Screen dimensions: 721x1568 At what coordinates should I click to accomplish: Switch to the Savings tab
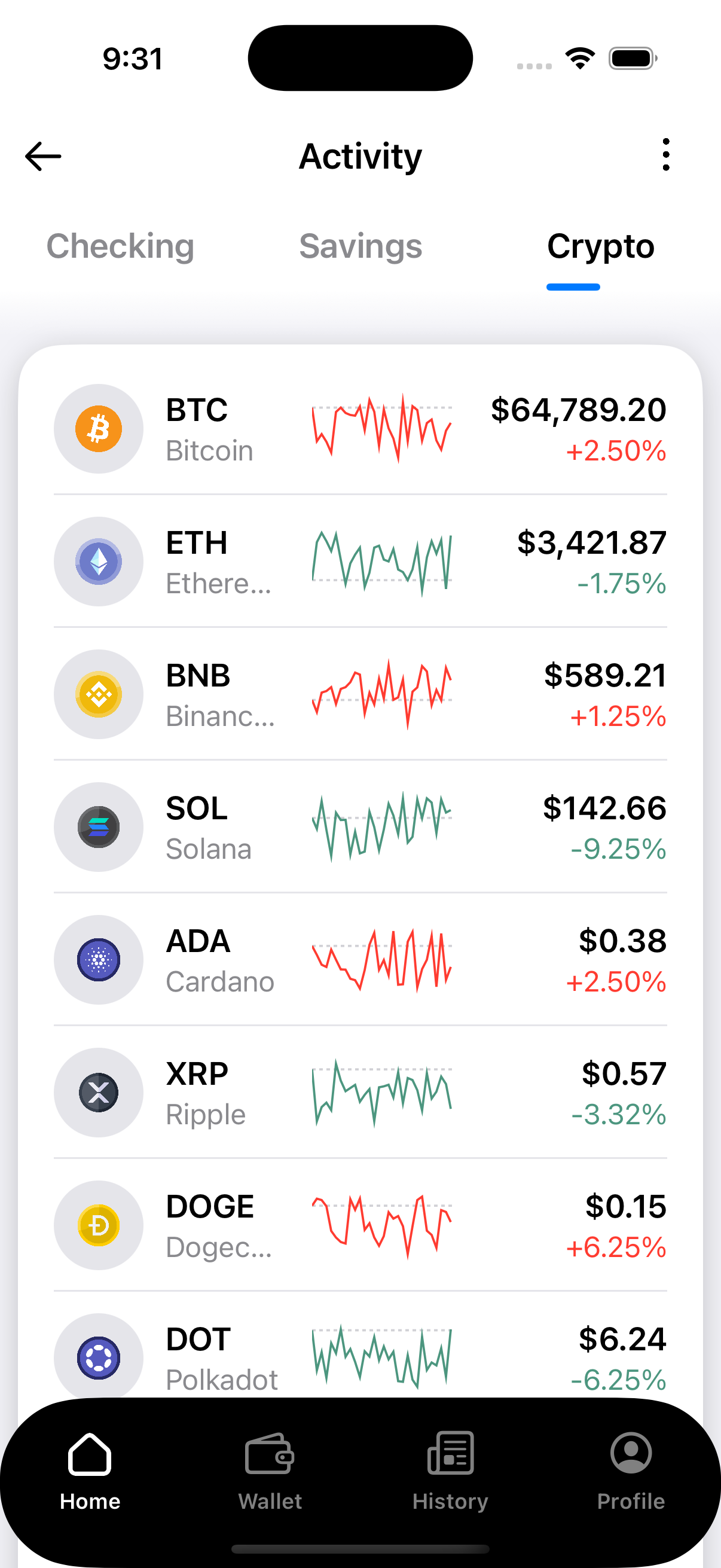(360, 246)
